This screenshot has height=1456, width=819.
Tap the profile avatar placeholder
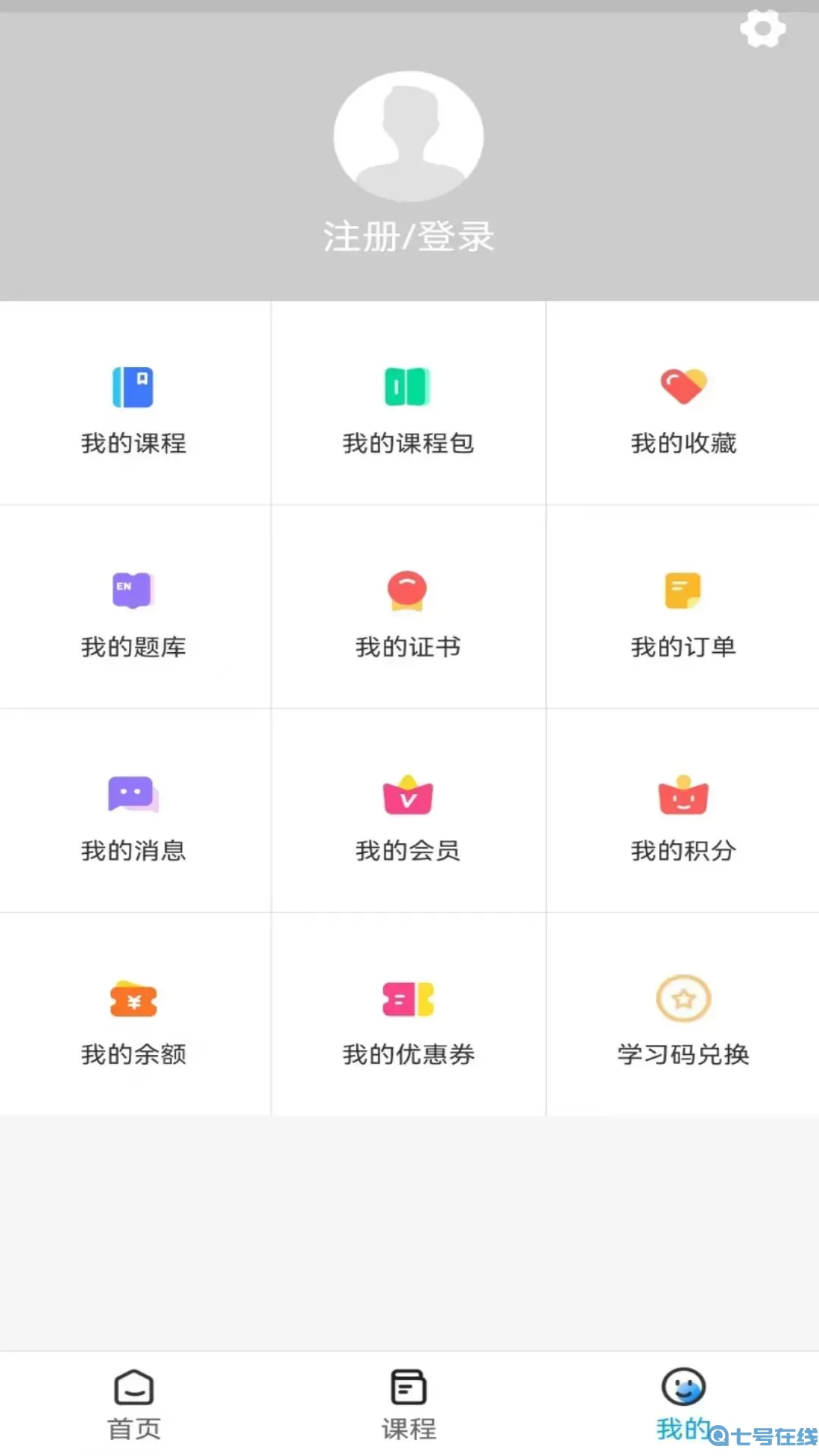408,135
